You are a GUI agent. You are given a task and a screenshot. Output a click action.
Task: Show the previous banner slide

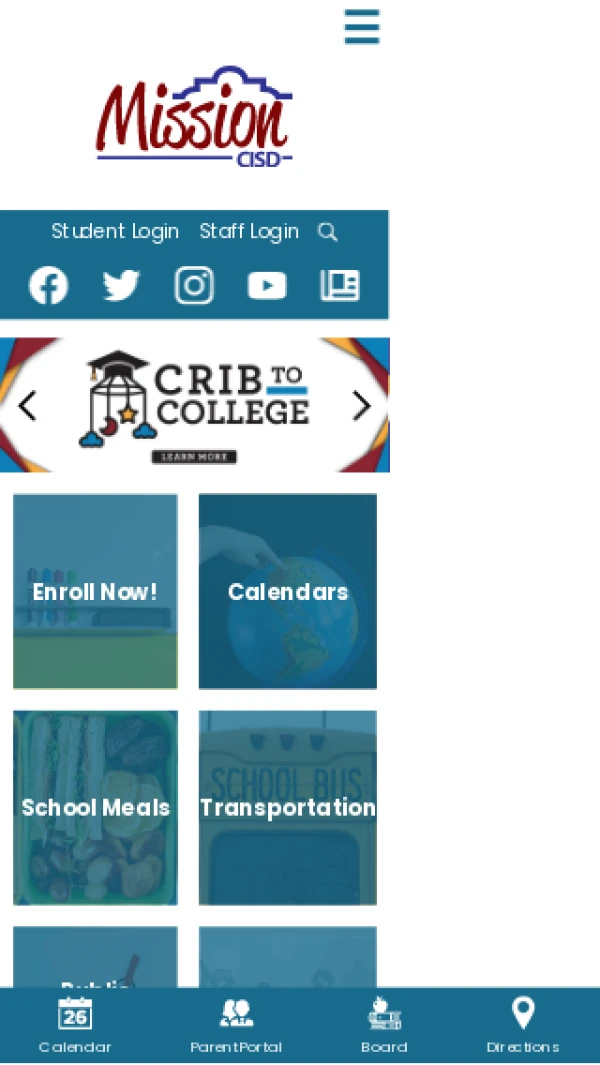click(x=27, y=406)
